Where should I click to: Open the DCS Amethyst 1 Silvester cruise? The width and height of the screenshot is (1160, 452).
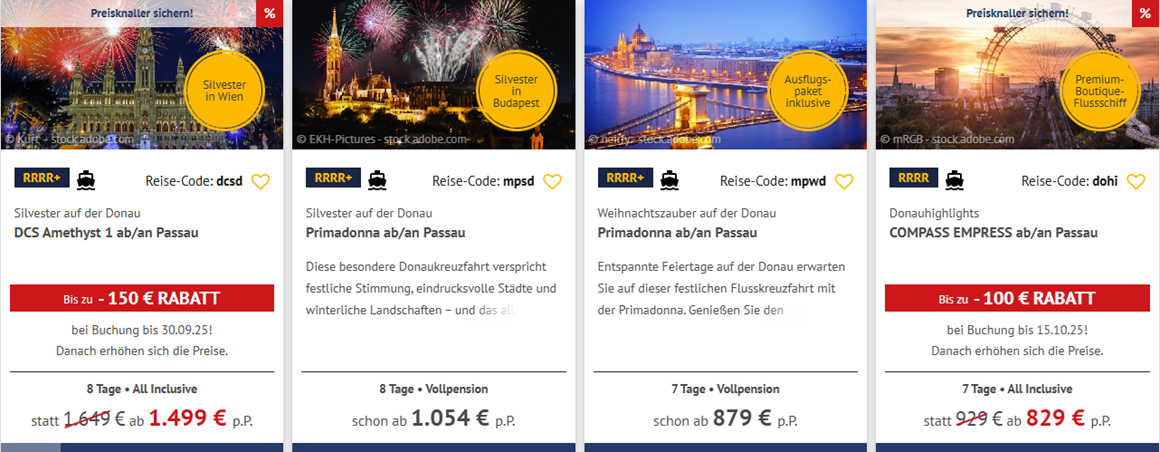106,233
